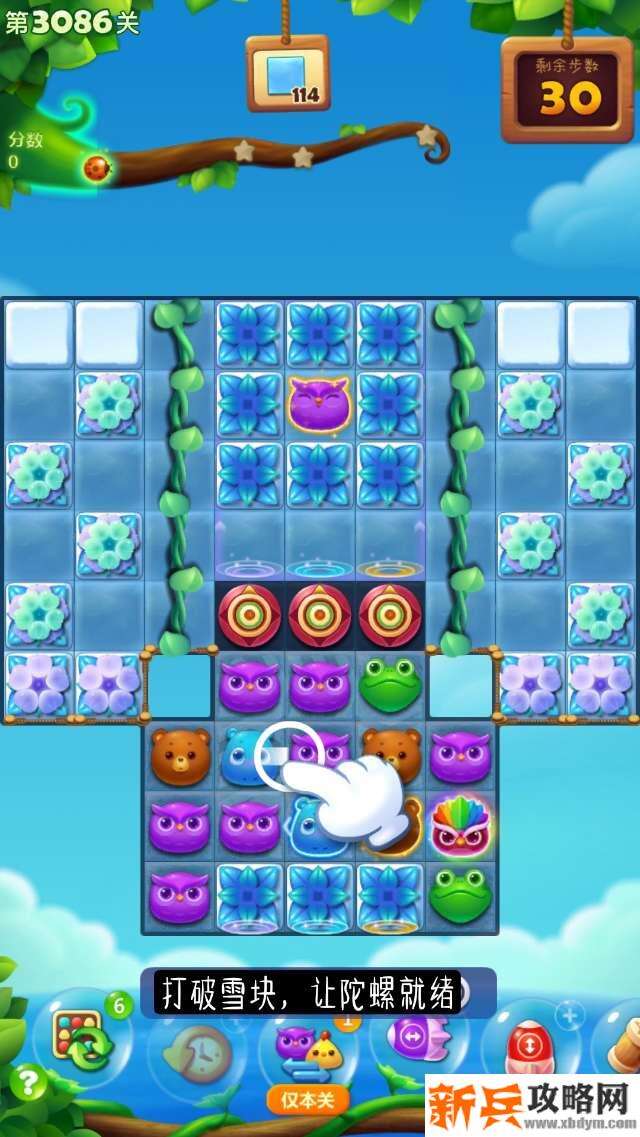The width and height of the screenshot is (640, 1137).
Task: Activate the clock rewind booster
Action: point(198,1050)
